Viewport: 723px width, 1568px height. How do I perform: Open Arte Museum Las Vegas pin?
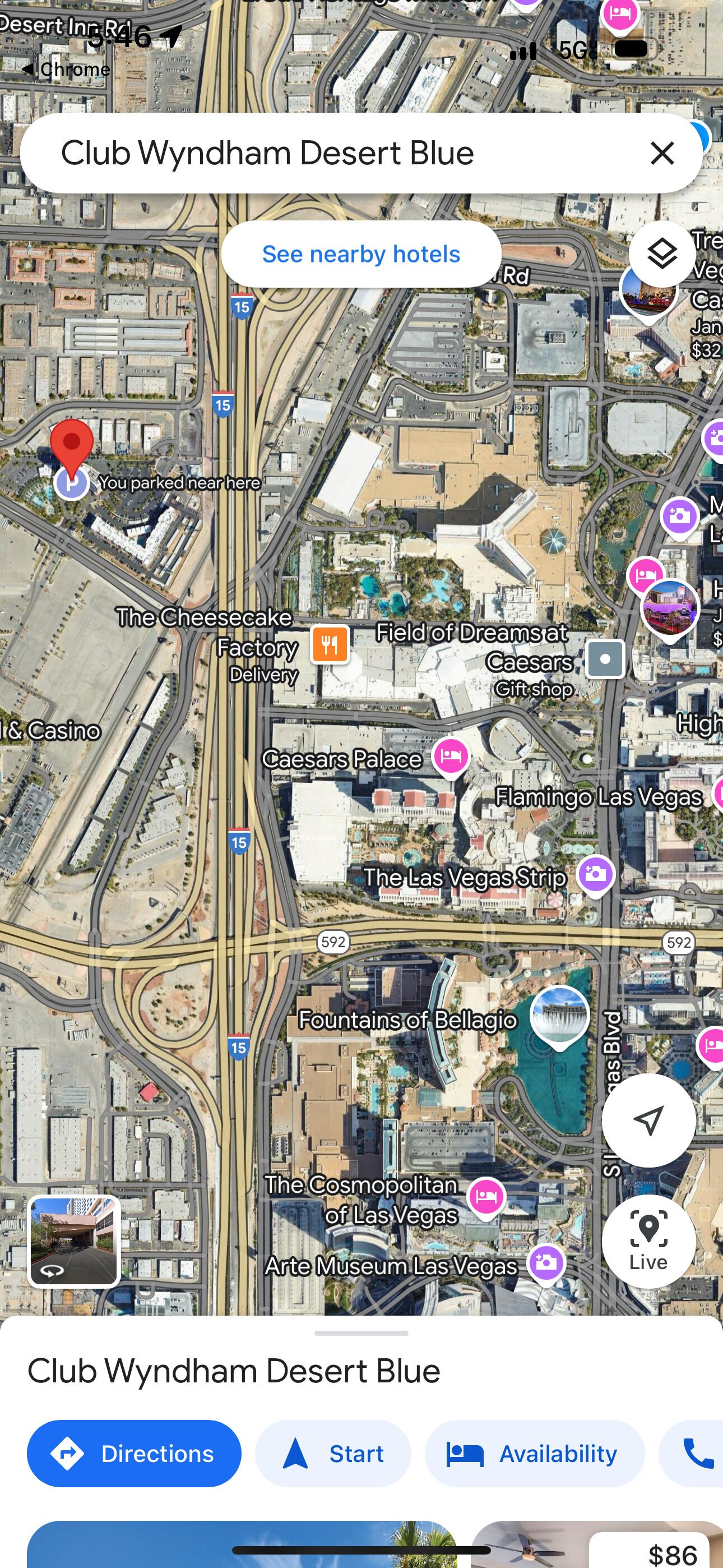pos(546,1262)
